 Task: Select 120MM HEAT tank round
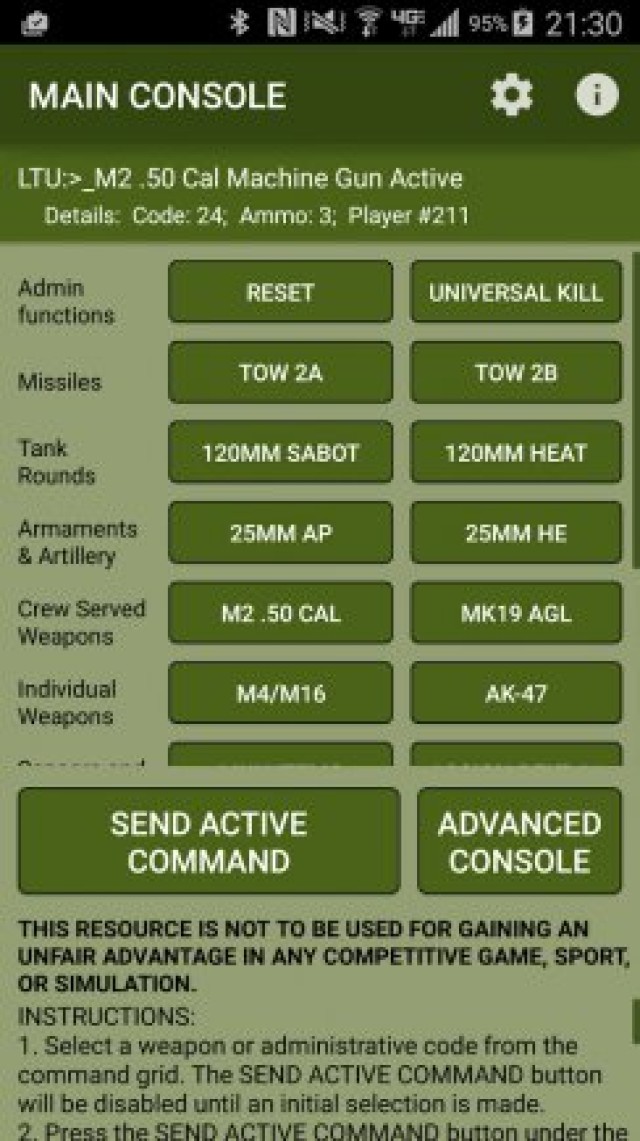tap(515, 453)
